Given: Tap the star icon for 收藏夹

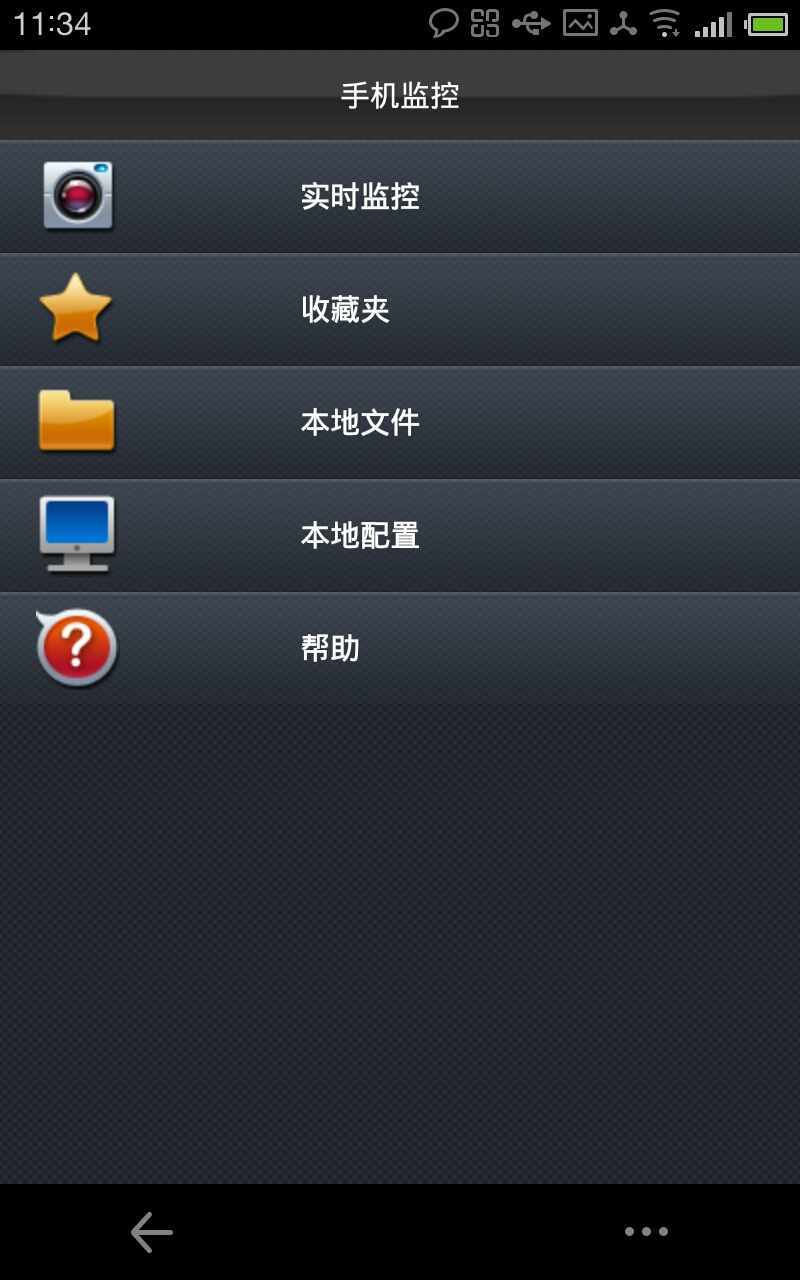Looking at the screenshot, I should pos(75,308).
